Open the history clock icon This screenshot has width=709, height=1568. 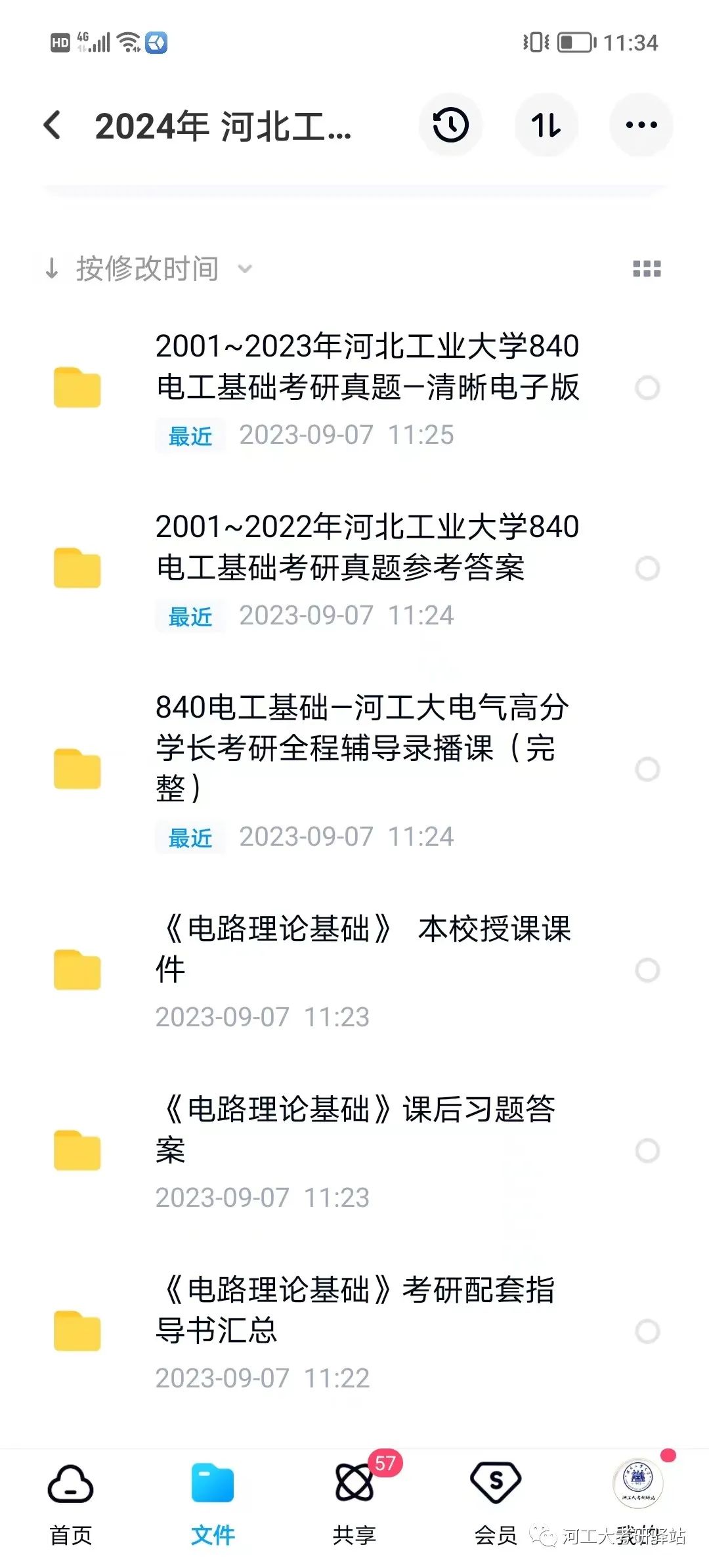[x=450, y=125]
